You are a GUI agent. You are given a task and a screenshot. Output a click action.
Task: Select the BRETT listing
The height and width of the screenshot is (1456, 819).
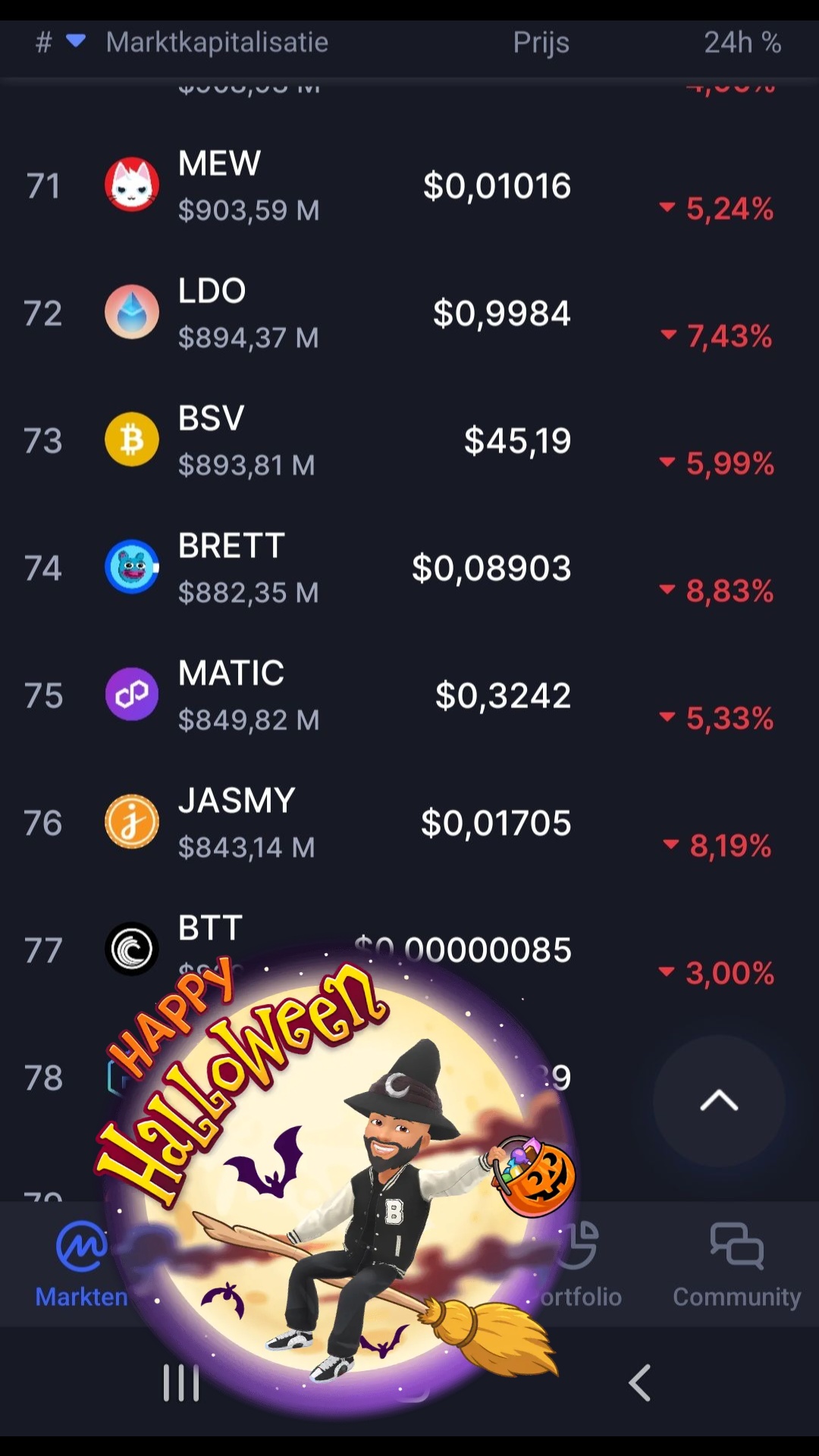coord(409,568)
